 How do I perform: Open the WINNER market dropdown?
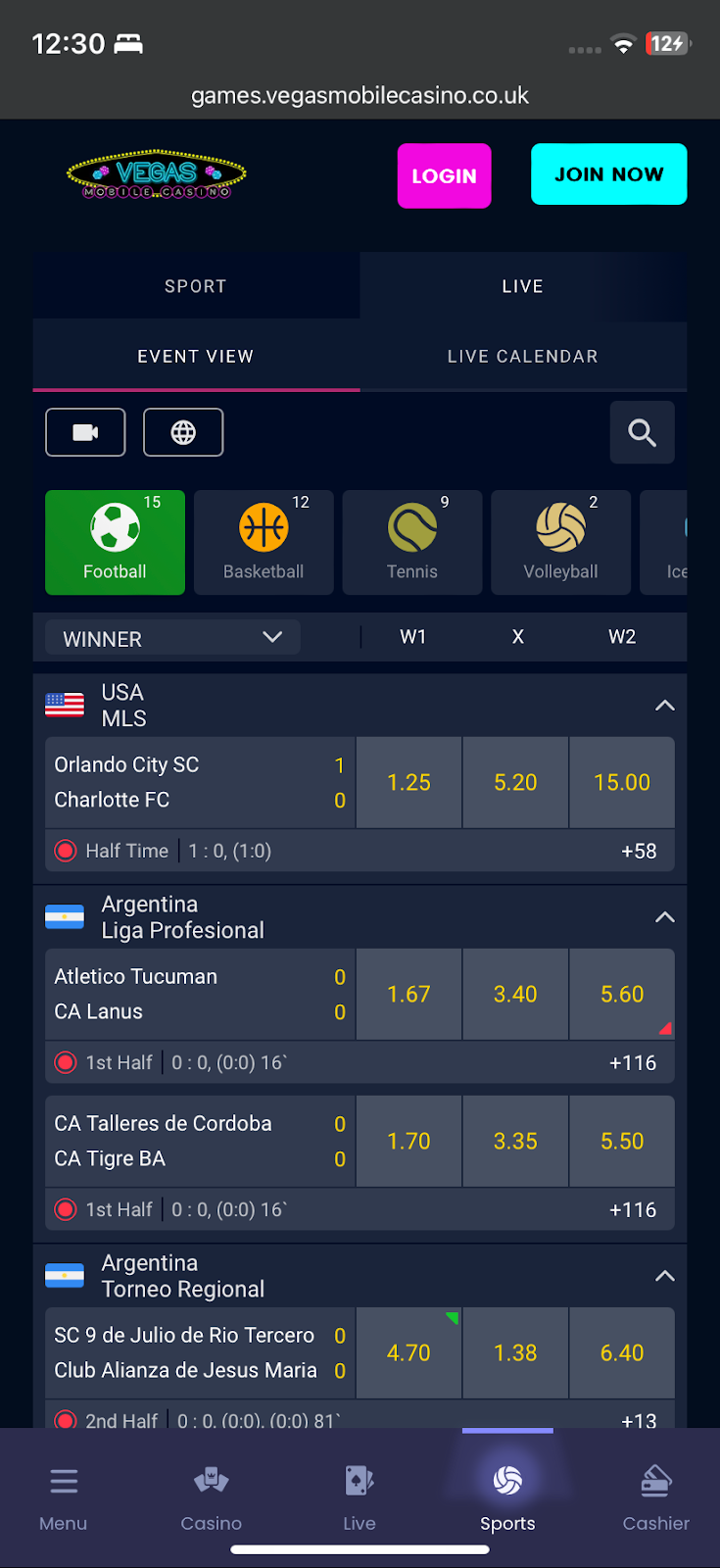click(x=172, y=638)
